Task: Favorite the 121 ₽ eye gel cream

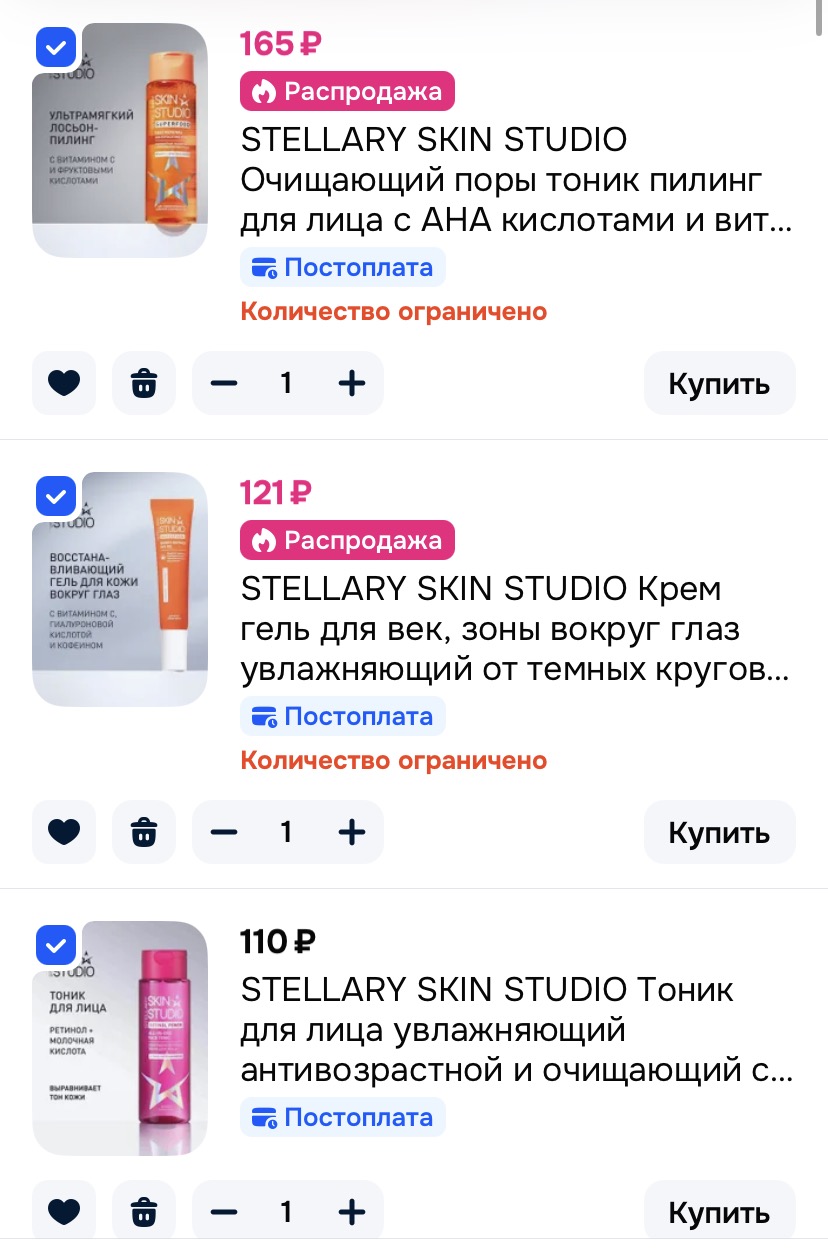Action: tap(64, 832)
